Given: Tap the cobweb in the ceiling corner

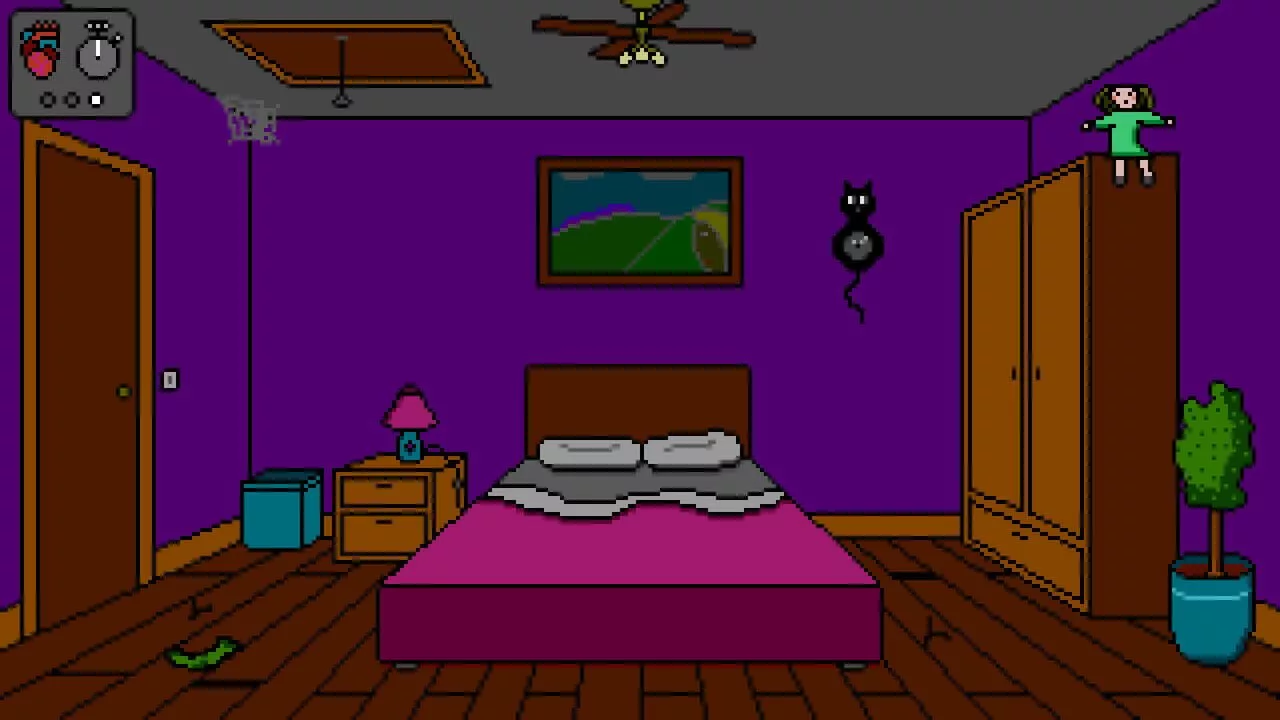Looking at the screenshot, I should 248,122.
